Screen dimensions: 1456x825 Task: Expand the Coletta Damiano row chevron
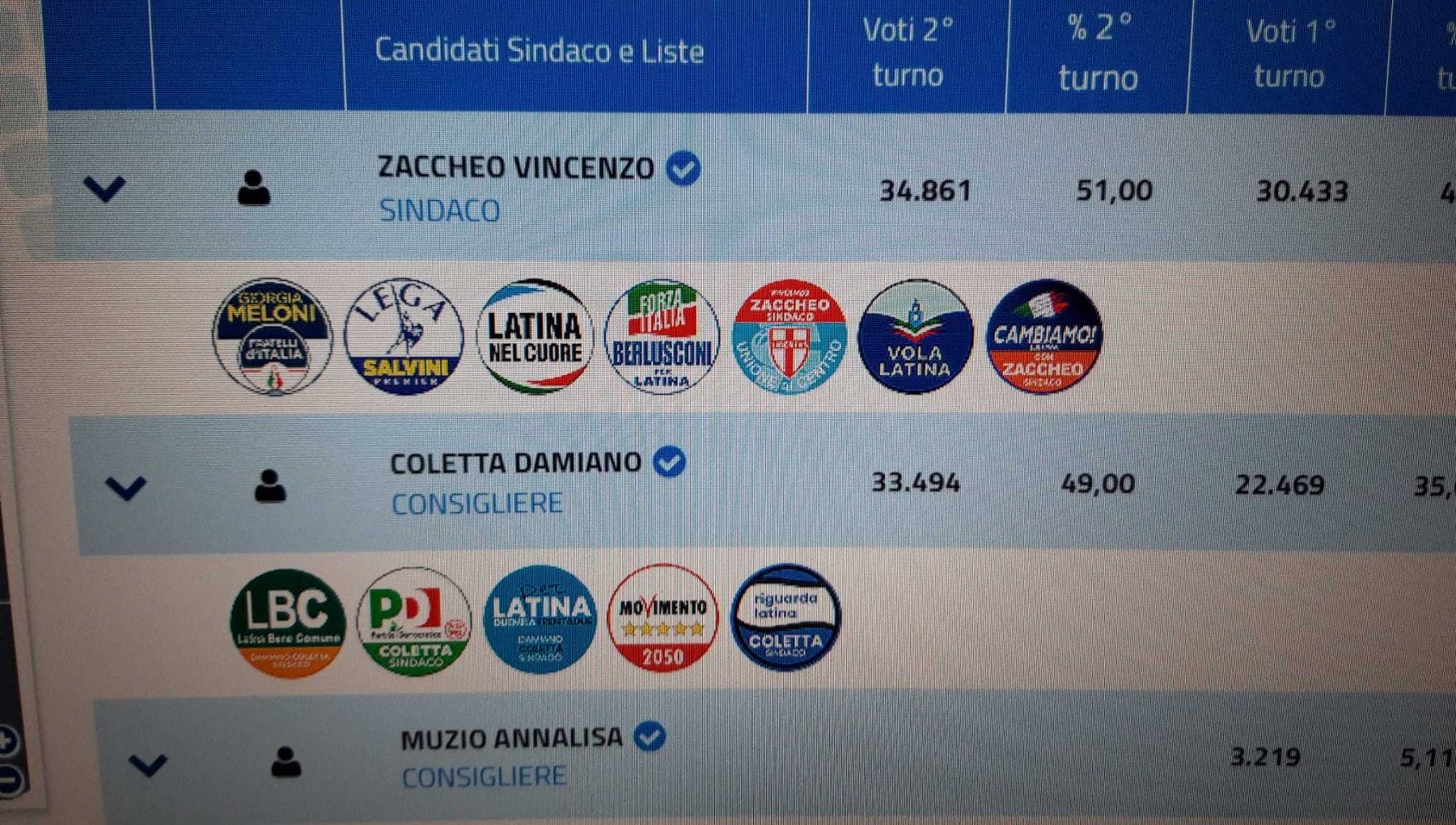[125, 487]
